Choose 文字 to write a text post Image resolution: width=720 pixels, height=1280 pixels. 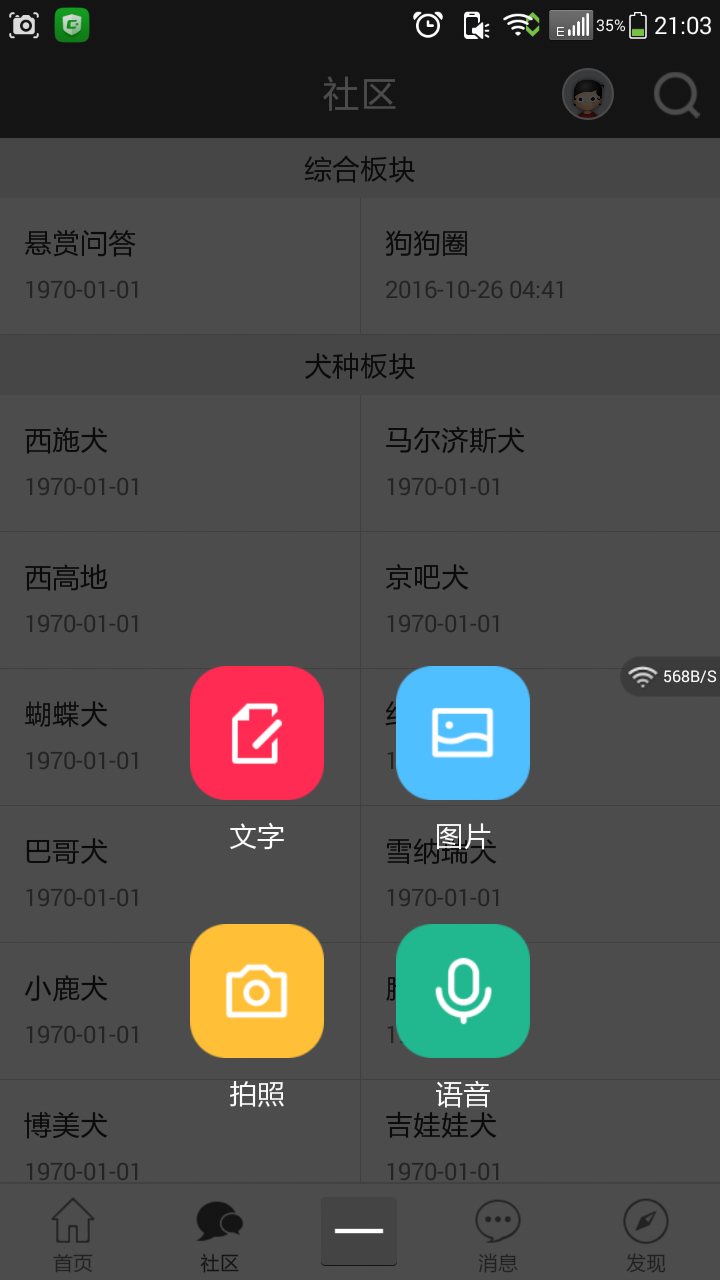(257, 733)
